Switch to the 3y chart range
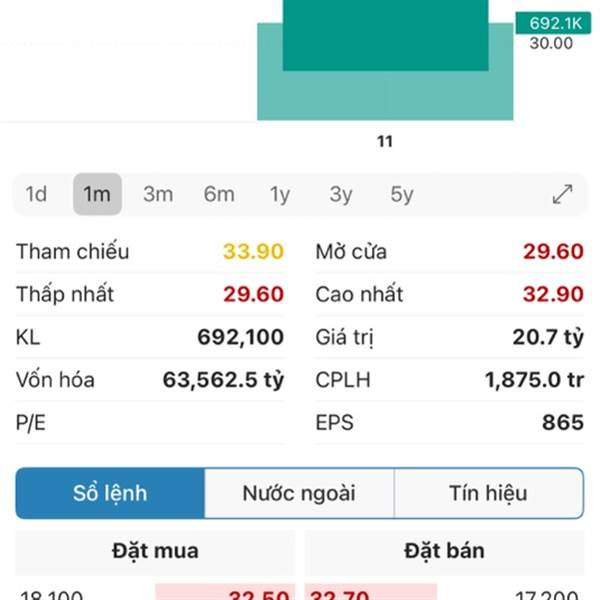Viewport: 600px width, 600px height. click(341, 194)
